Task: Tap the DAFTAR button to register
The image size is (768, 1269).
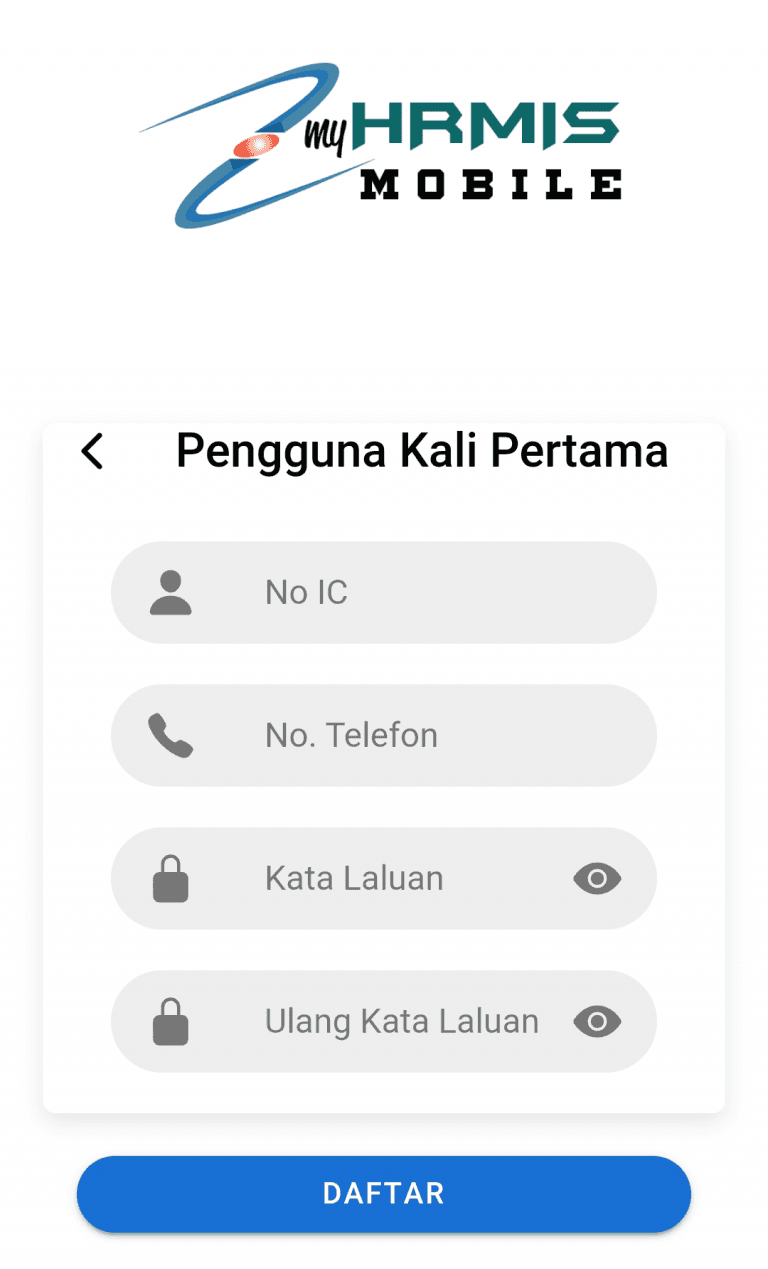Action: (384, 1193)
